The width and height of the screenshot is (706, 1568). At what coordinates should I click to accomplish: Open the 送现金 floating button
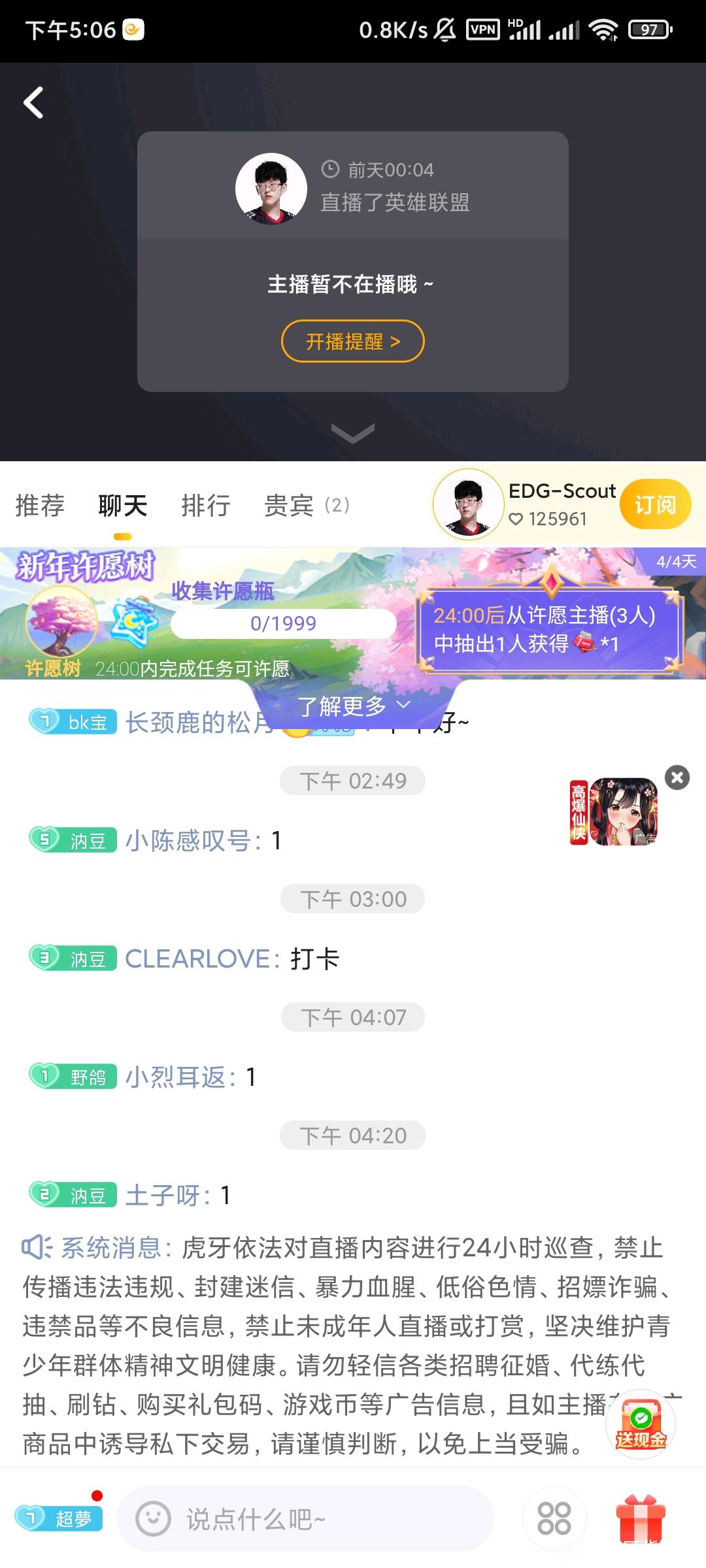(640, 1424)
